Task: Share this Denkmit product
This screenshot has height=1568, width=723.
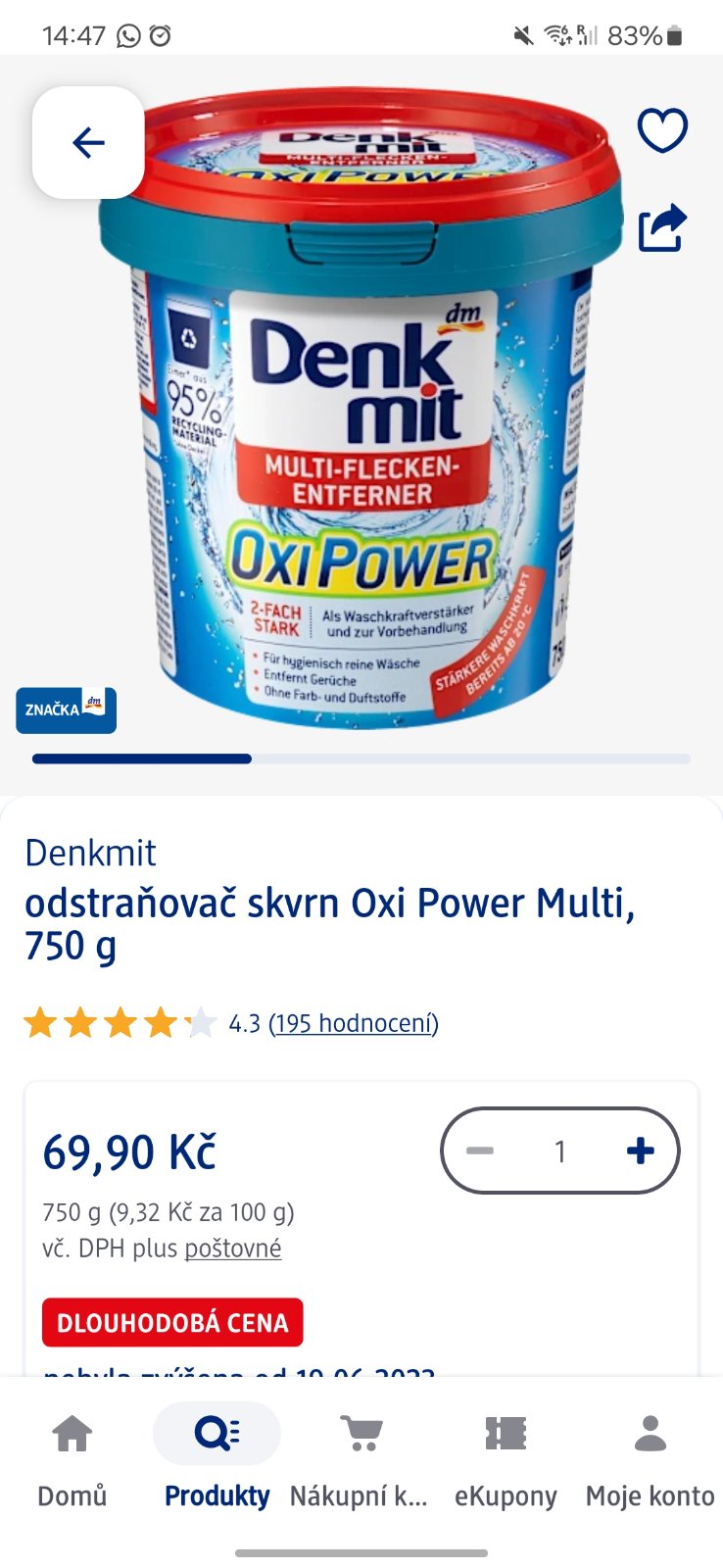Action: [662, 228]
